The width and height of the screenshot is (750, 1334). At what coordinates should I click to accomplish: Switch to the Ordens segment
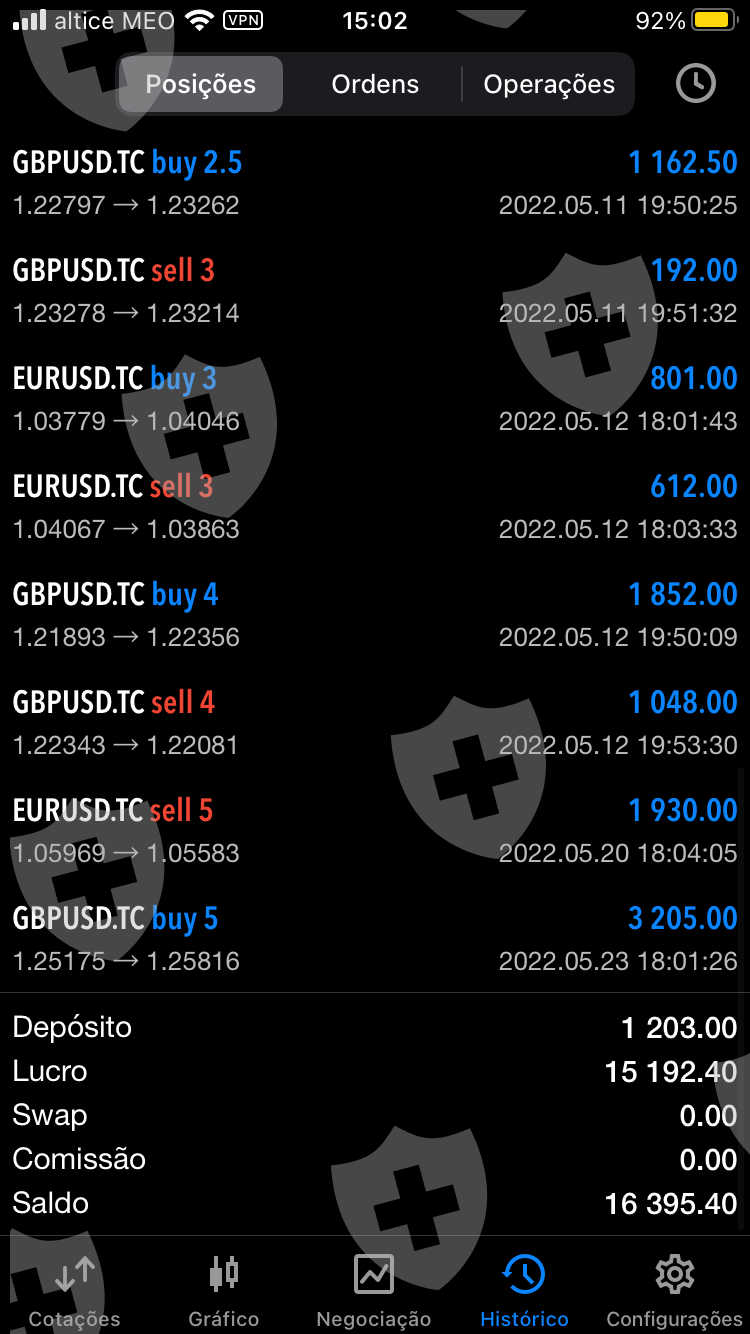click(x=375, y=84)
